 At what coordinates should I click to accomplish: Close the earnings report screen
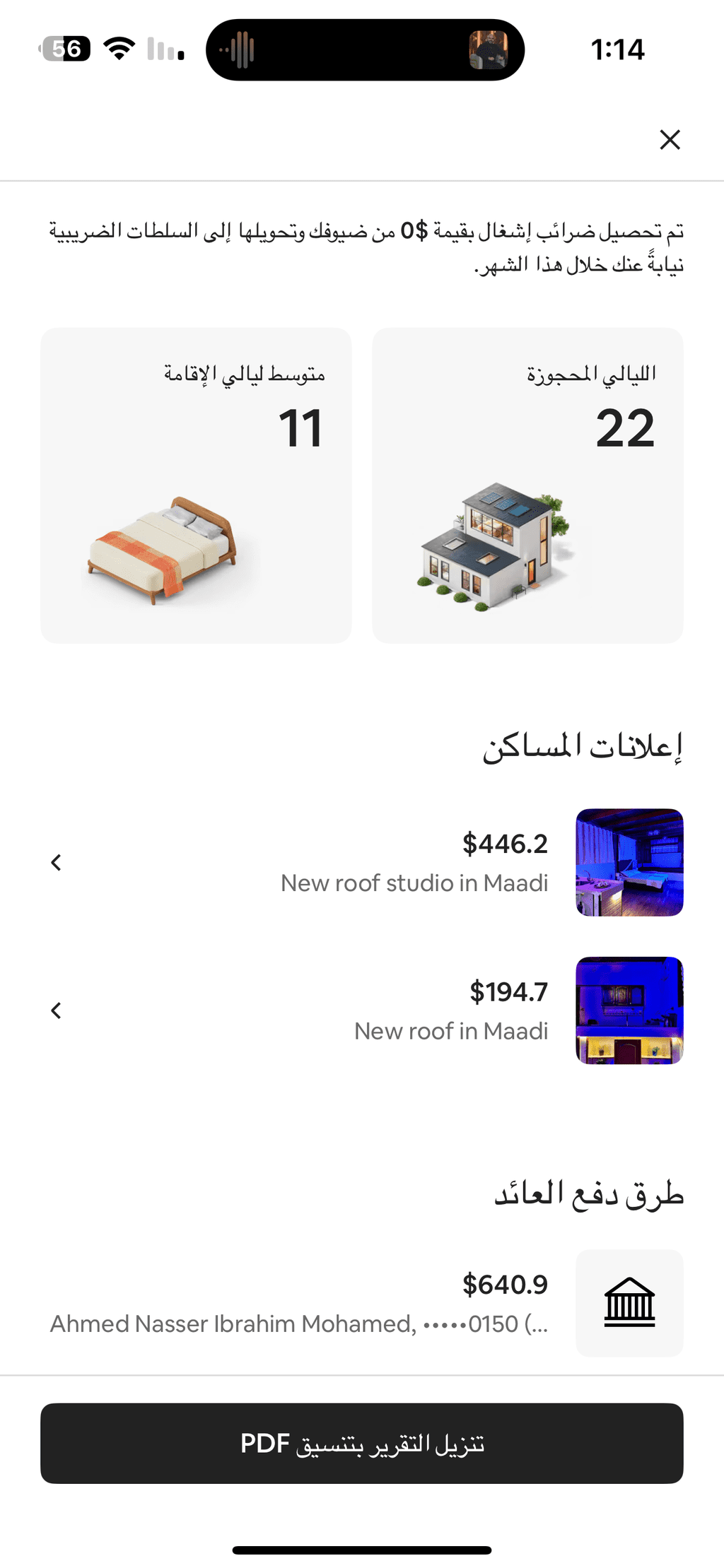tap(670, 139)
